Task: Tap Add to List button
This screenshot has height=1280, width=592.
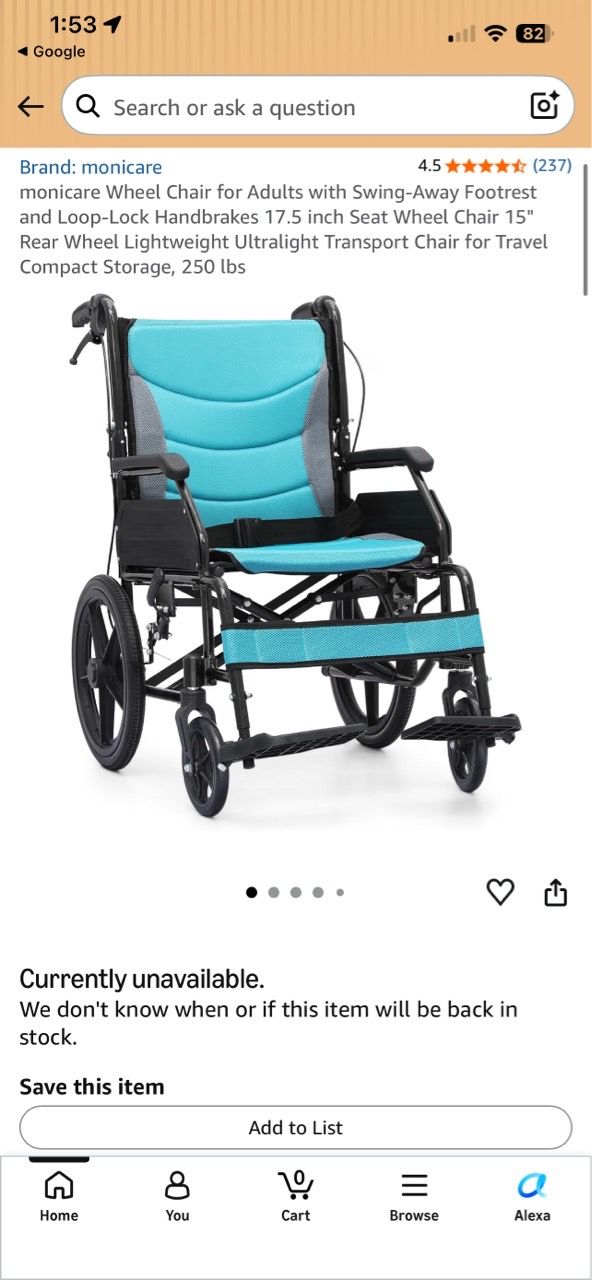Action: point(296,1127)
